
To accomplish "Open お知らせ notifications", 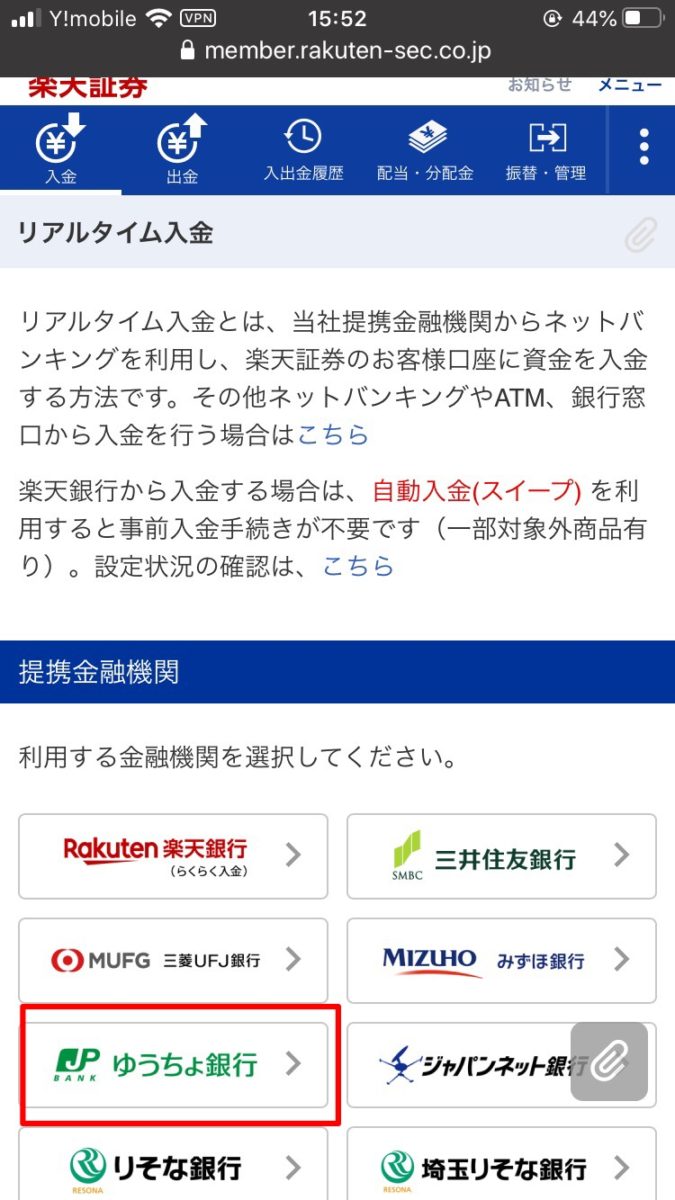I will point(539,85).
